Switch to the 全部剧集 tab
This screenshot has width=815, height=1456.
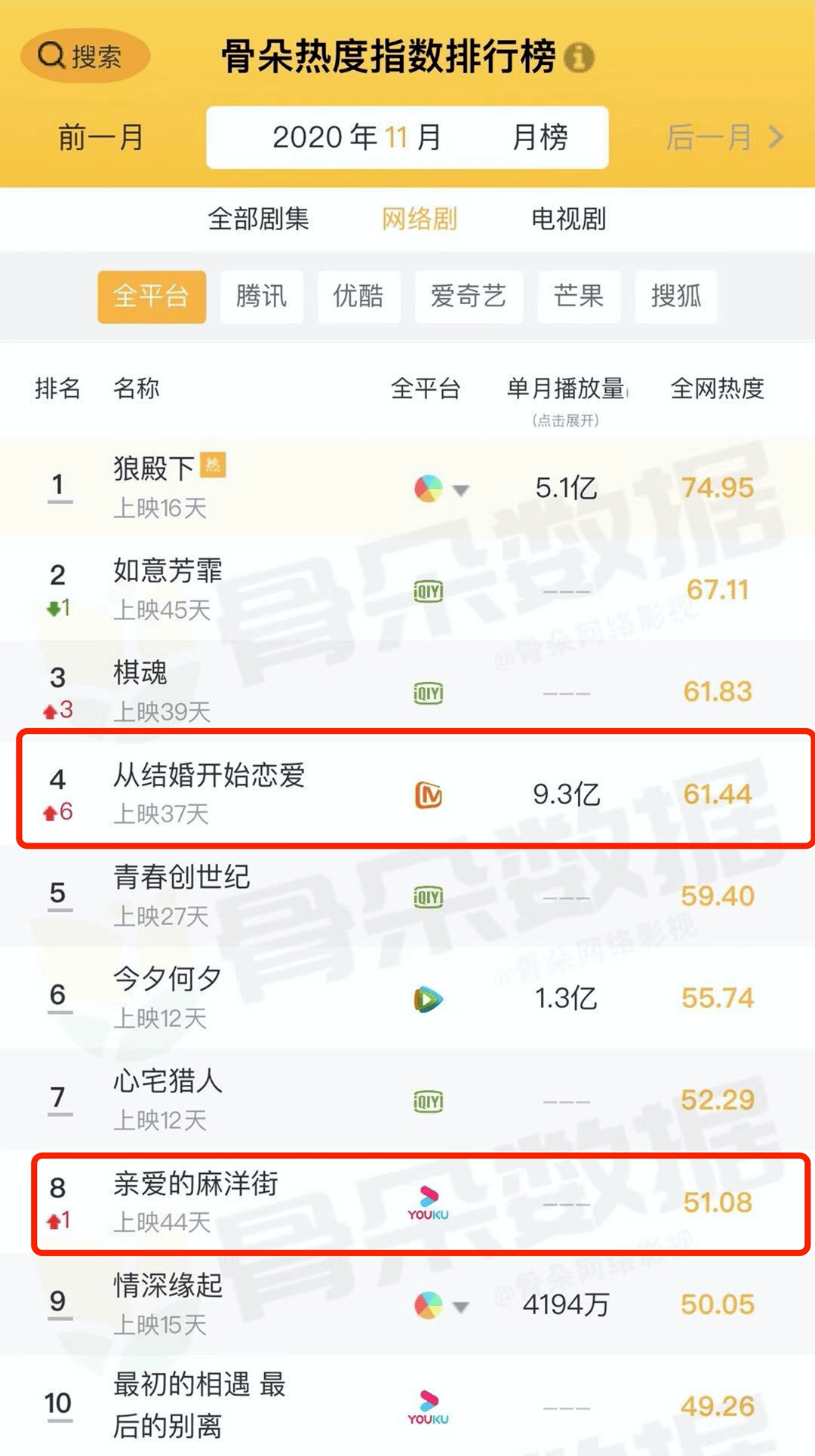258,219
